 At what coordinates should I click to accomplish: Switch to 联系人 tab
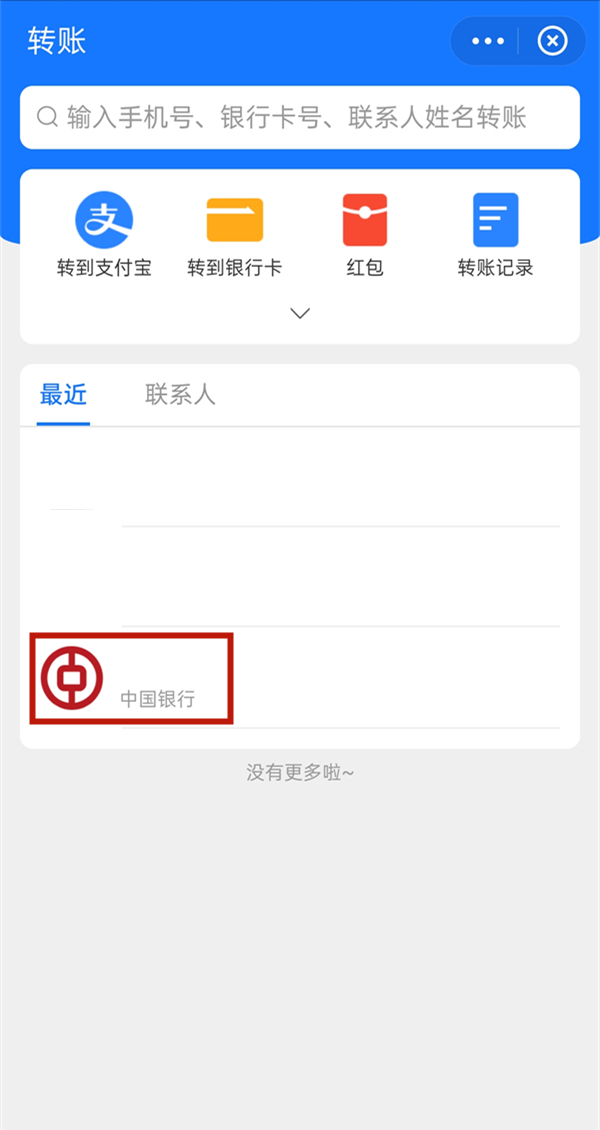[x=180, y=394]
